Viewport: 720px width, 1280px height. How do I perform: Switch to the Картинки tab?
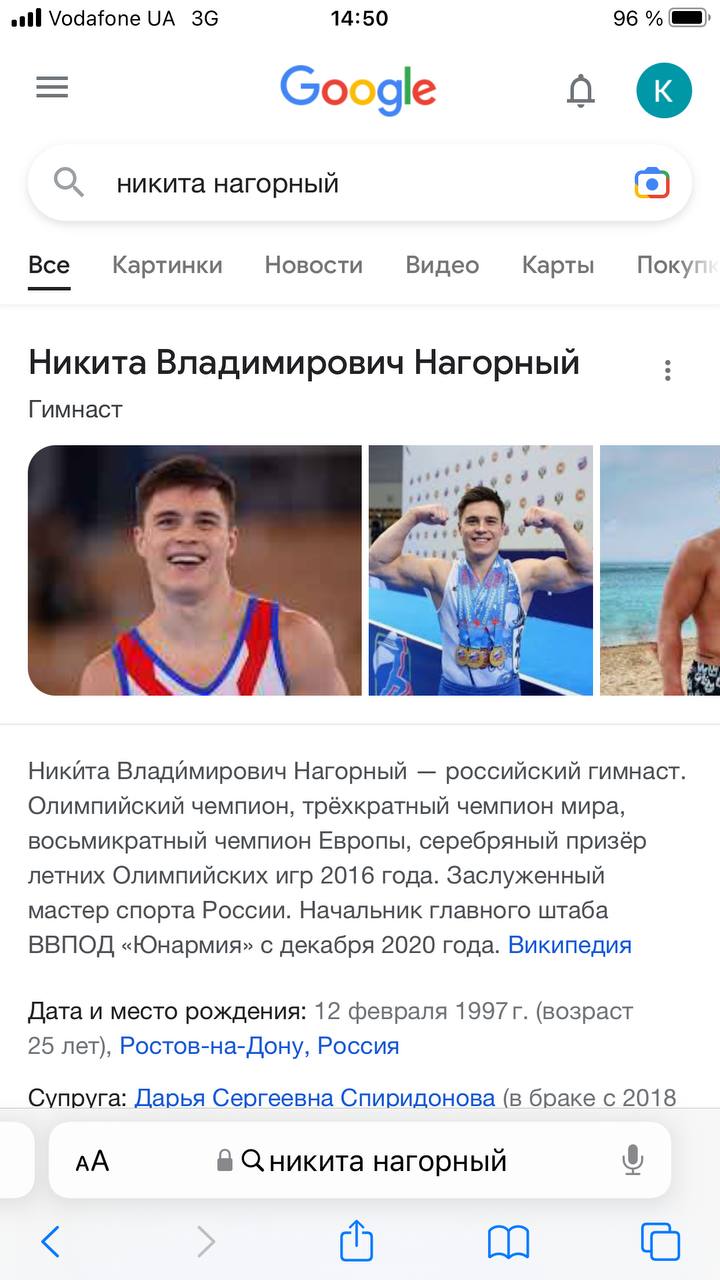click(x=167, y=265)
